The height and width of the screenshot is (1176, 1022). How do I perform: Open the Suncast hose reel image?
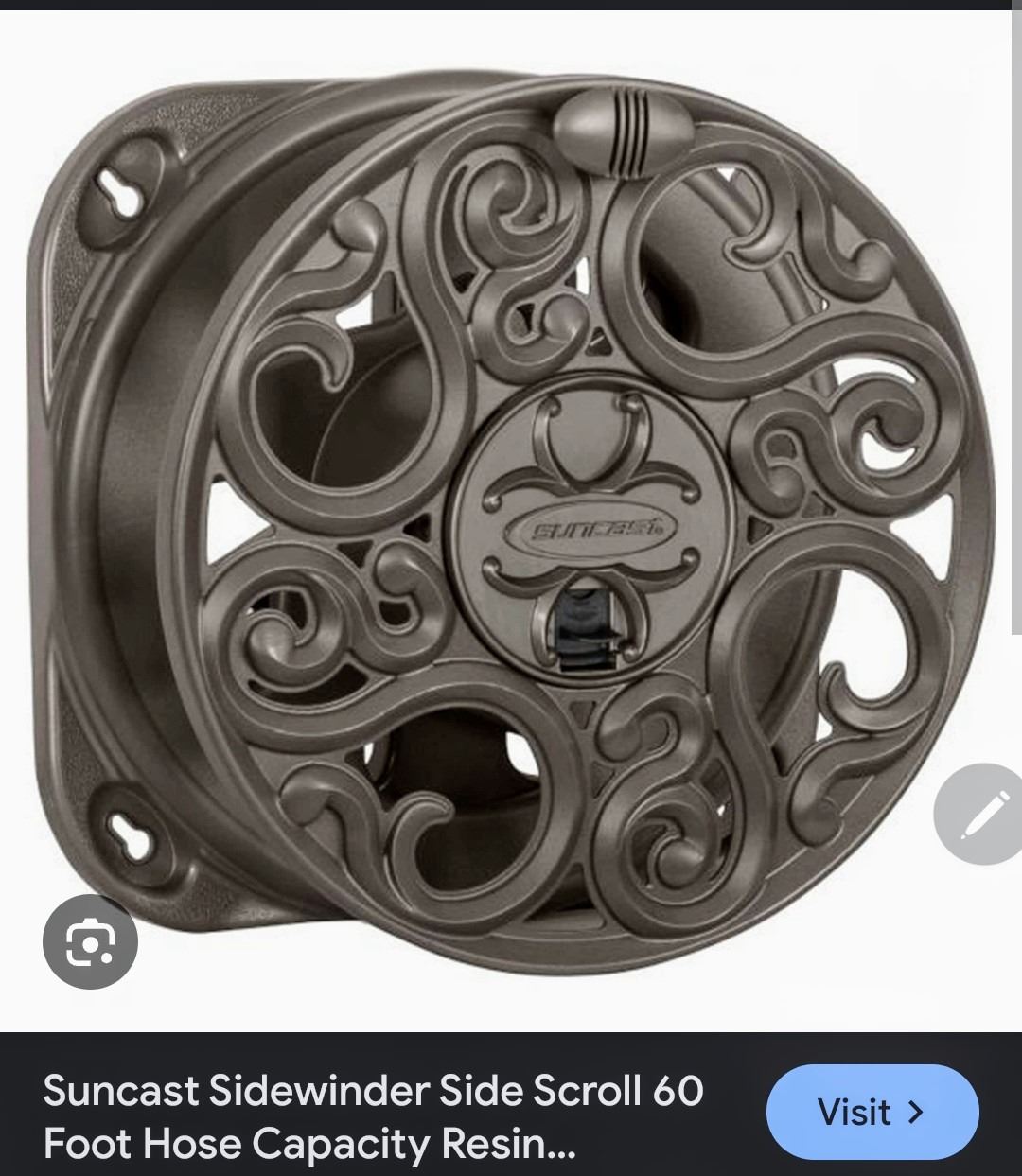pos(511,511)
